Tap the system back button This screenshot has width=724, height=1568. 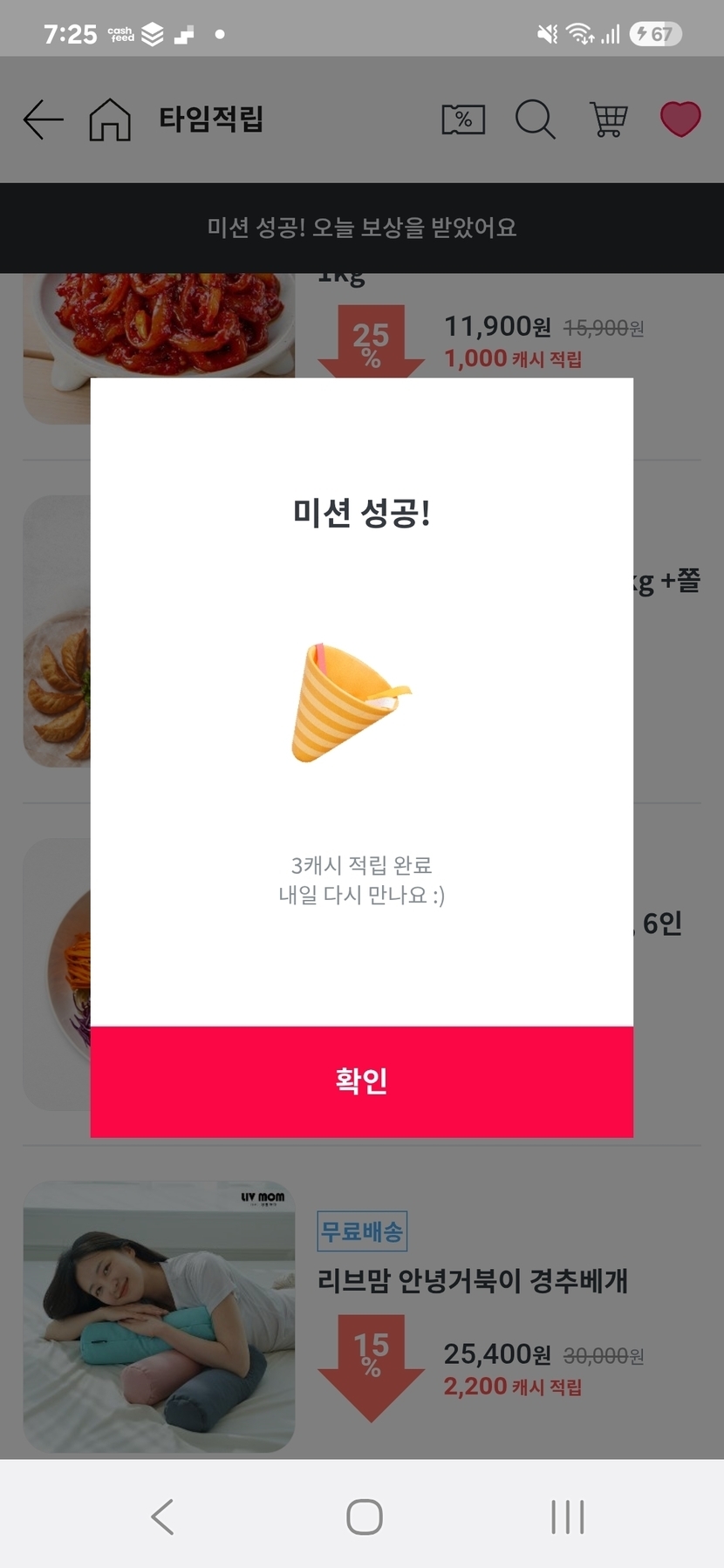coord(162,1517)
